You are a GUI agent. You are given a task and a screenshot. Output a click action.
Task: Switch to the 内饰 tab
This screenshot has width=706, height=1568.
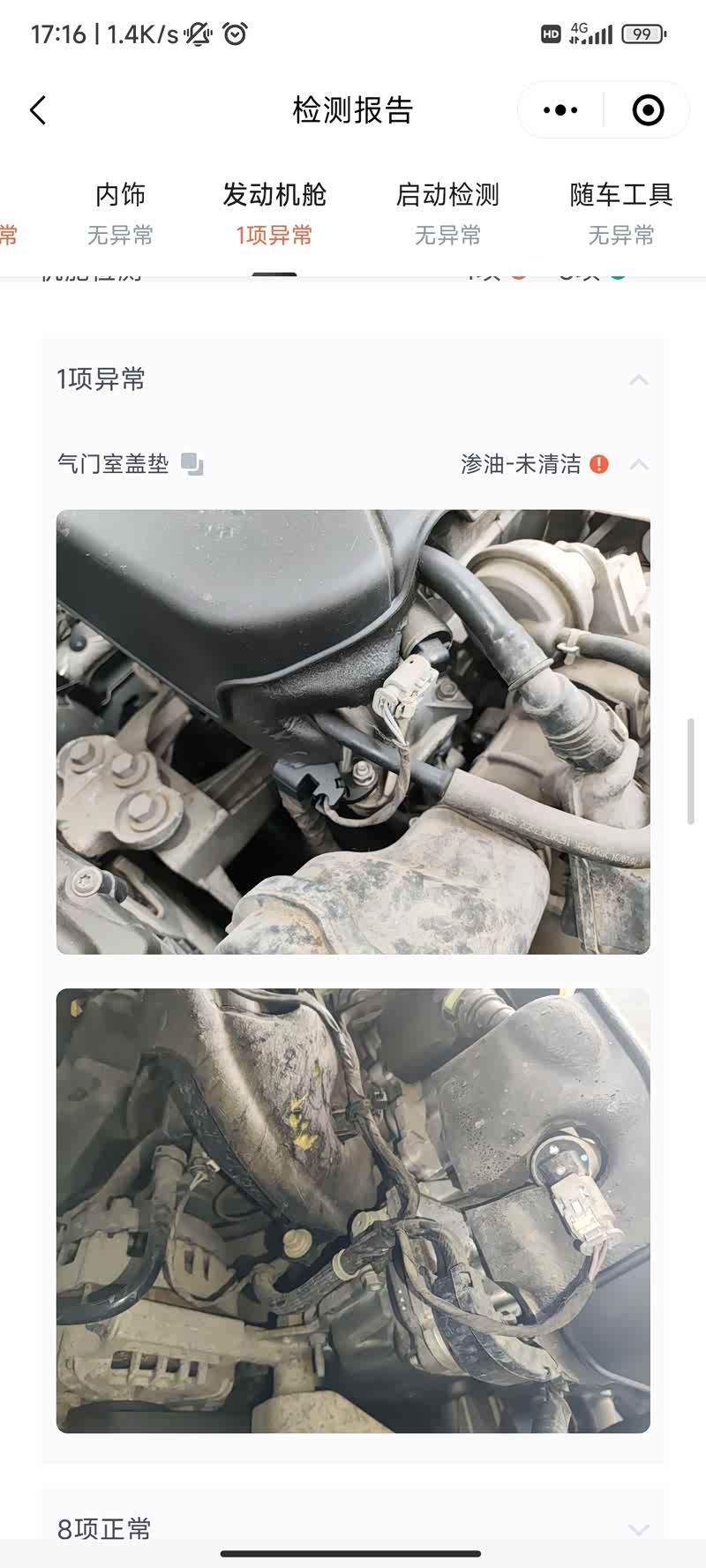coord(120,212)
